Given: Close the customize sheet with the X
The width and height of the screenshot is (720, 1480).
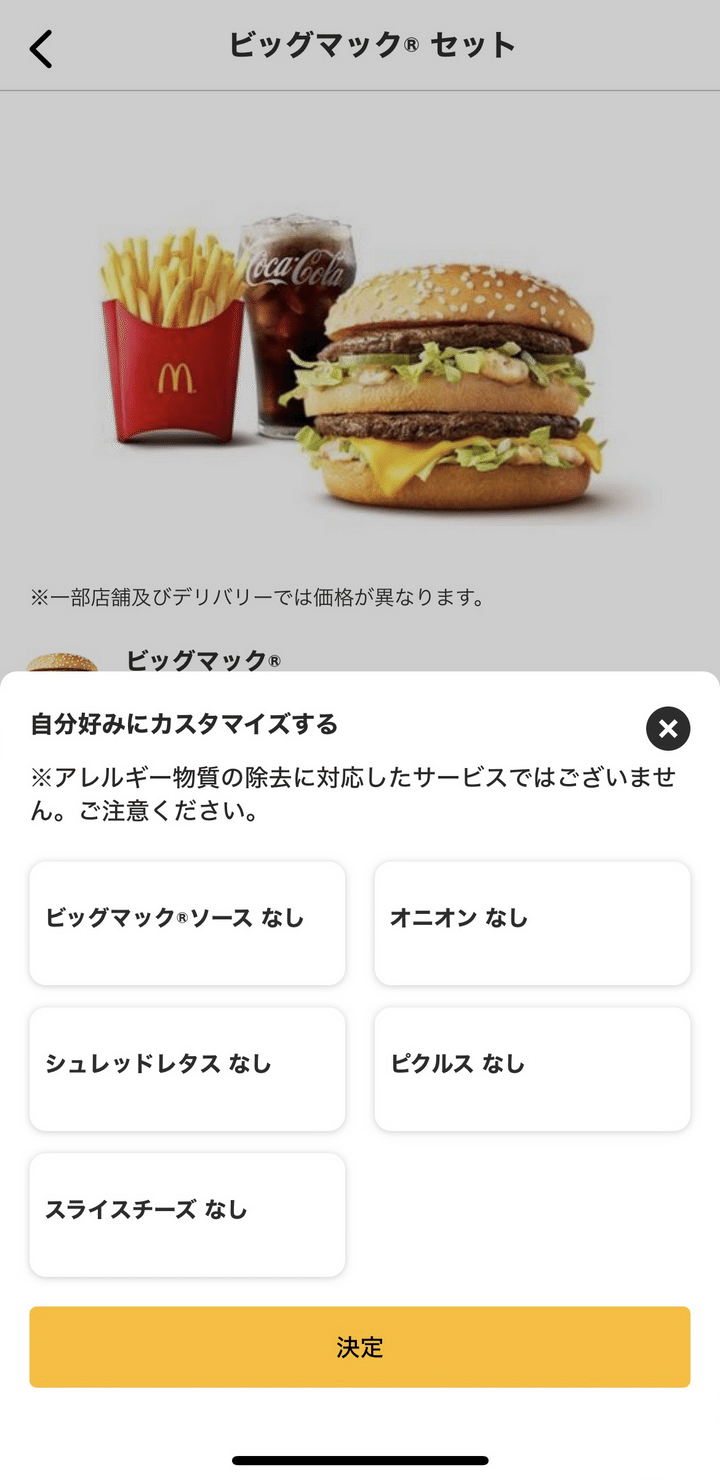Looking at the screenshot, I should (668, 728).
